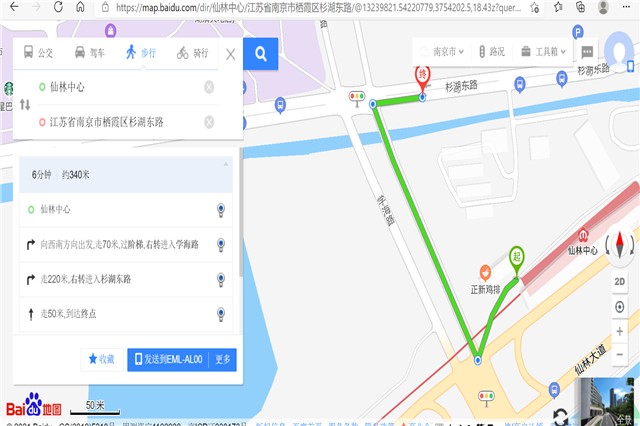Viewport: 640px width, 426px height.
Task: Save route with 收藏 button
Action: pos(102,359)
